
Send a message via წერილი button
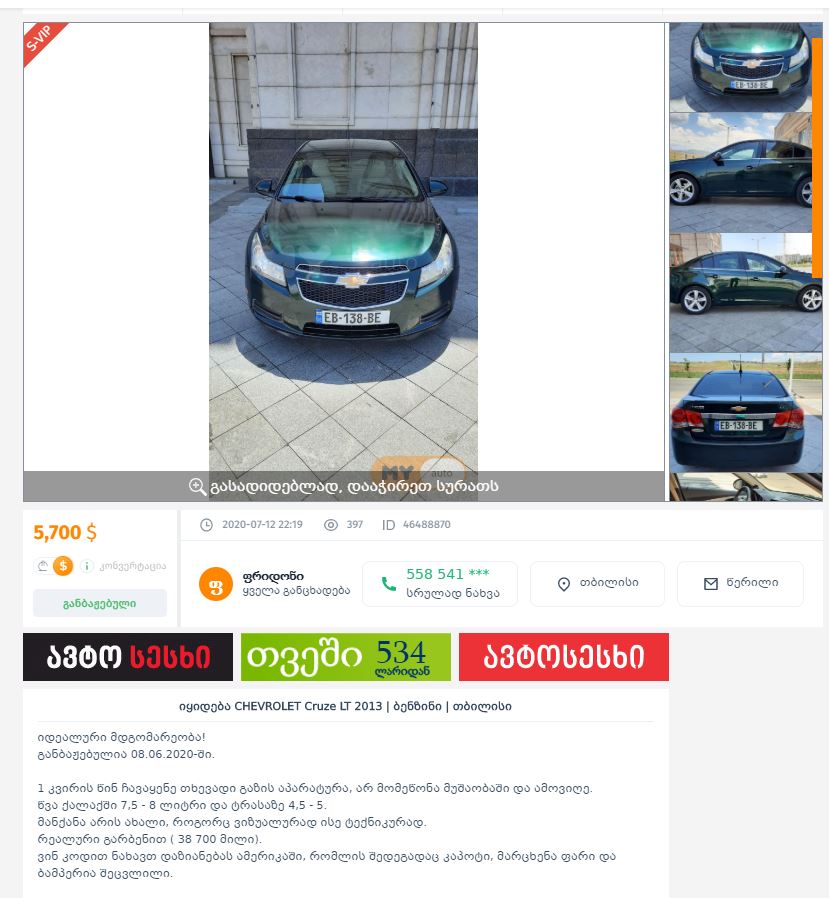click(740, 584)
